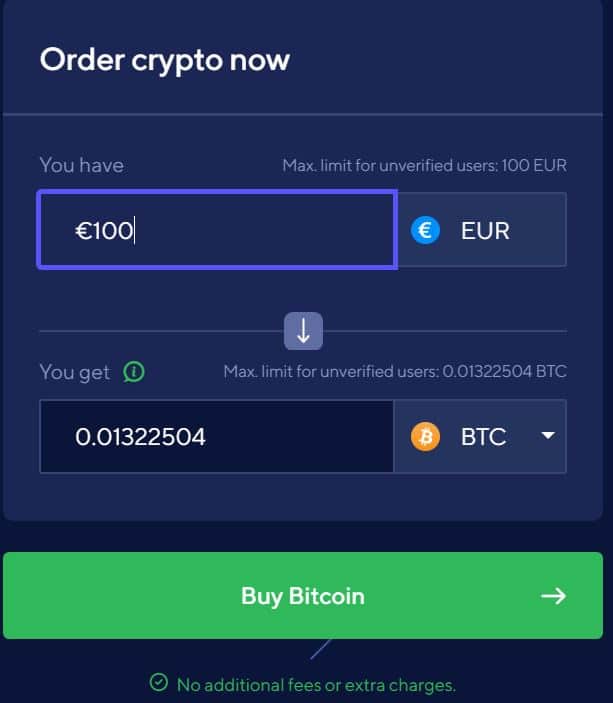Screen dimensions: 613x703
Task: Tap the You have amount field
Action: click(x=217, y=231)
